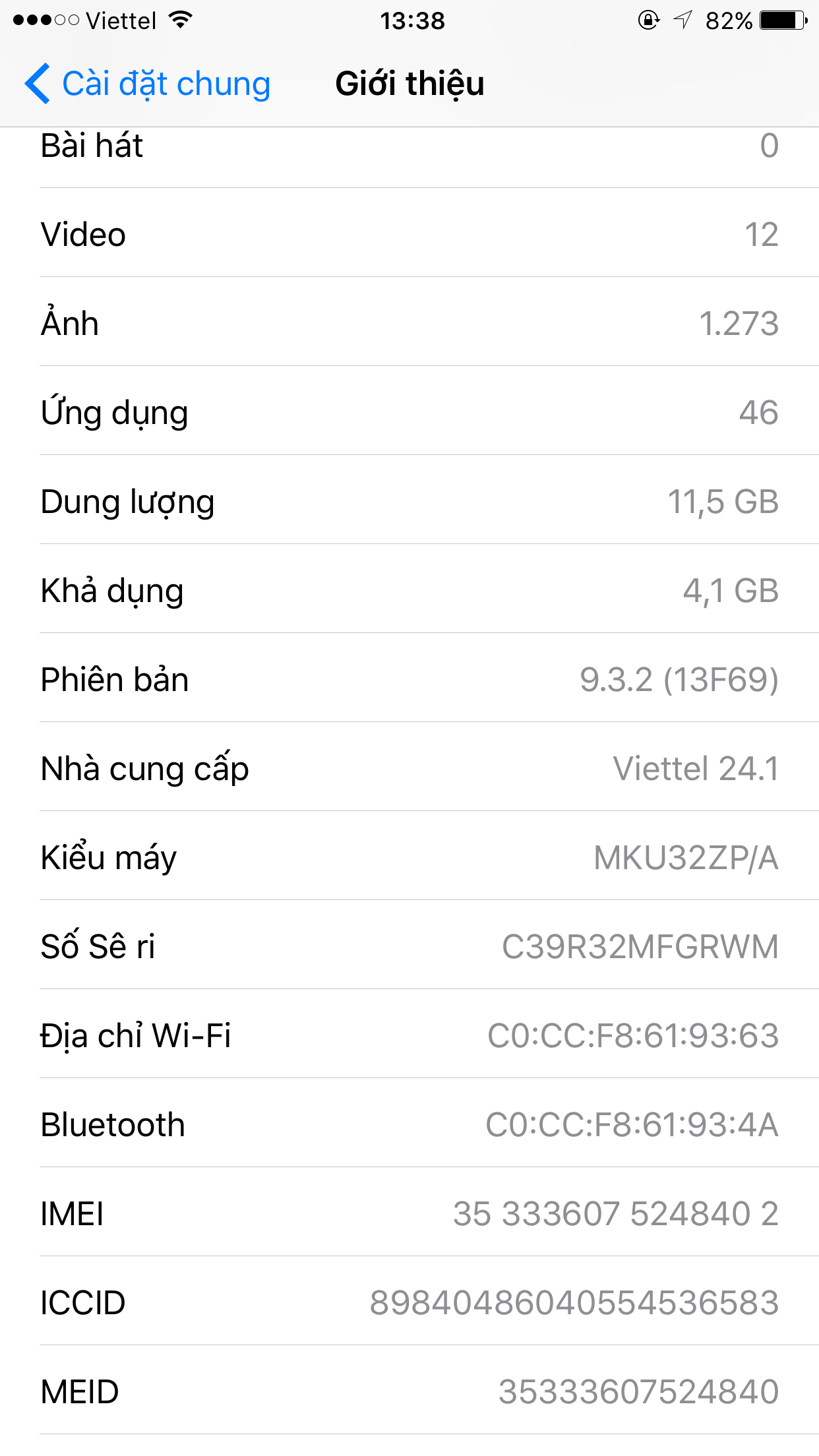Go back to Cài đặt chung
Image resolution: width=819 pixels, height=1456 pixels.
148,84
